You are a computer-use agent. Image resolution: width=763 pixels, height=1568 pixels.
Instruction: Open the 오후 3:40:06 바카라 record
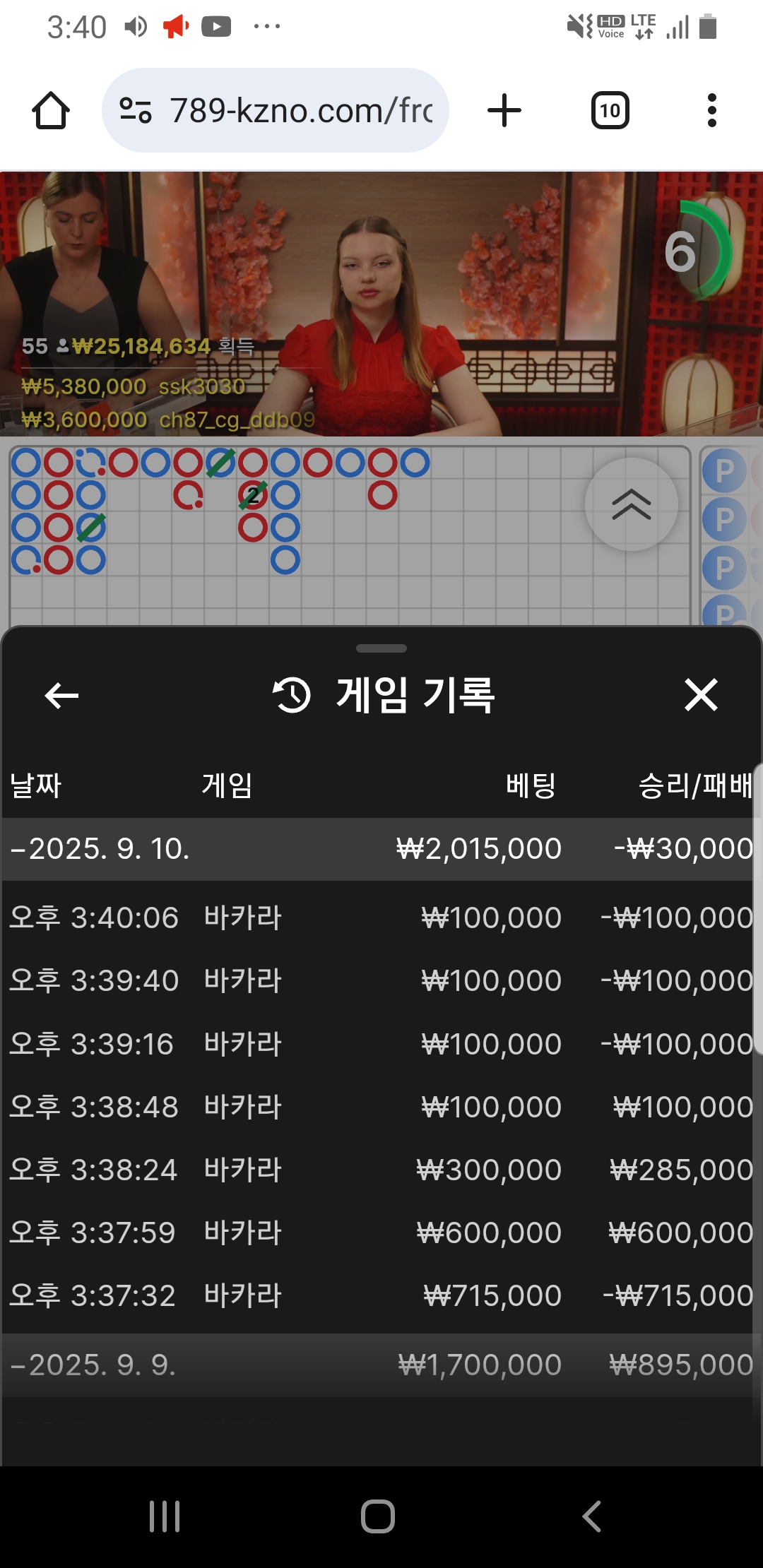(378, 917)
